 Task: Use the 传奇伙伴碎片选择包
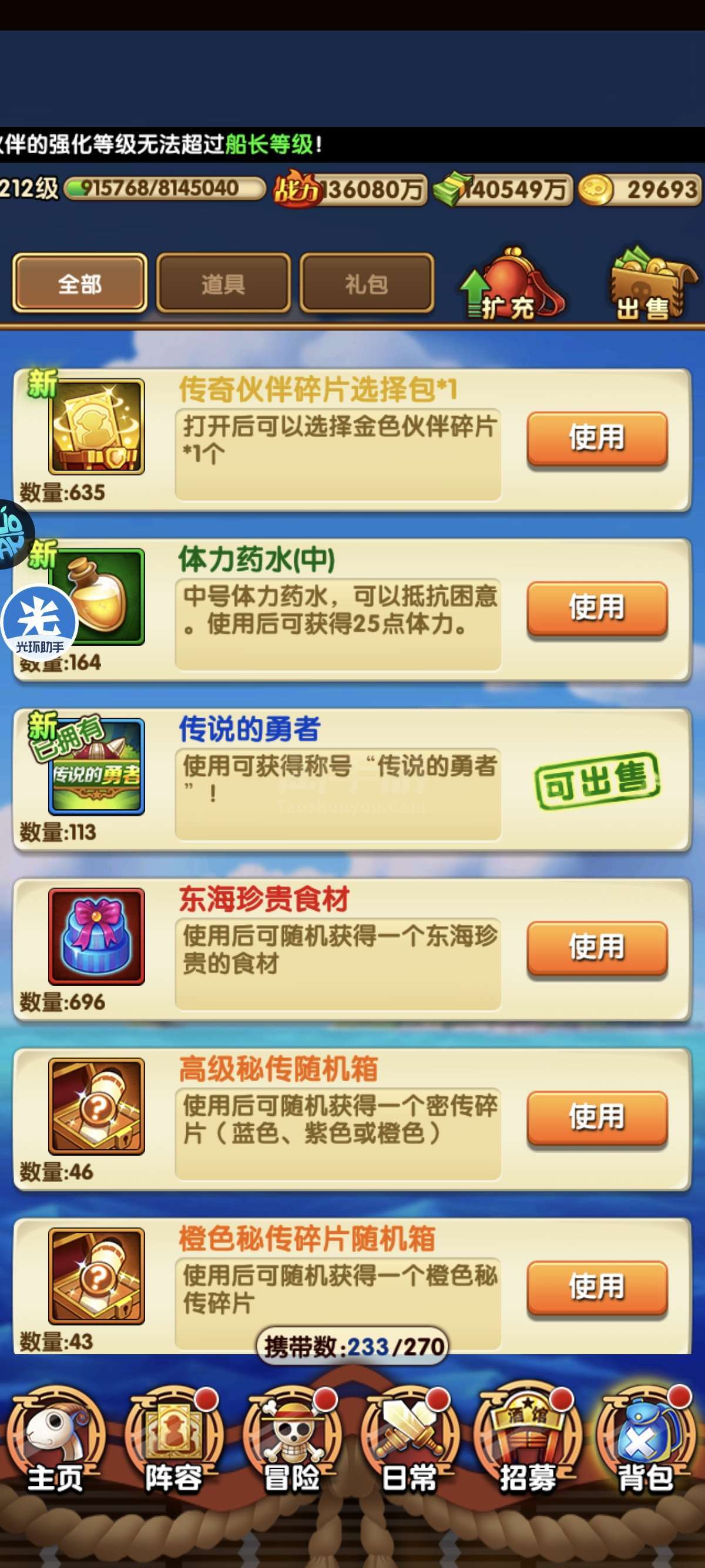click(597, 438)
